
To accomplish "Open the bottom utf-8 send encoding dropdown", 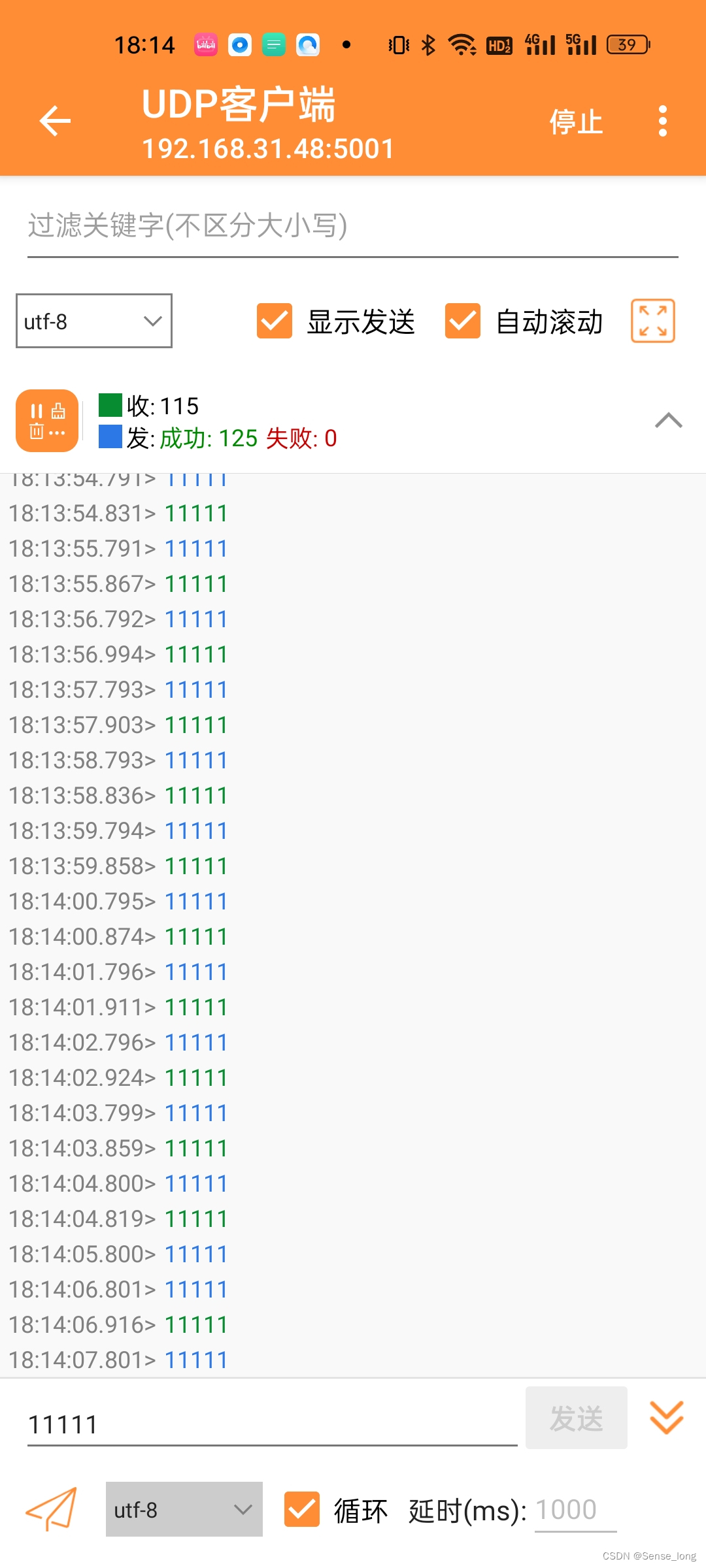I will [x=184, y=1509].
